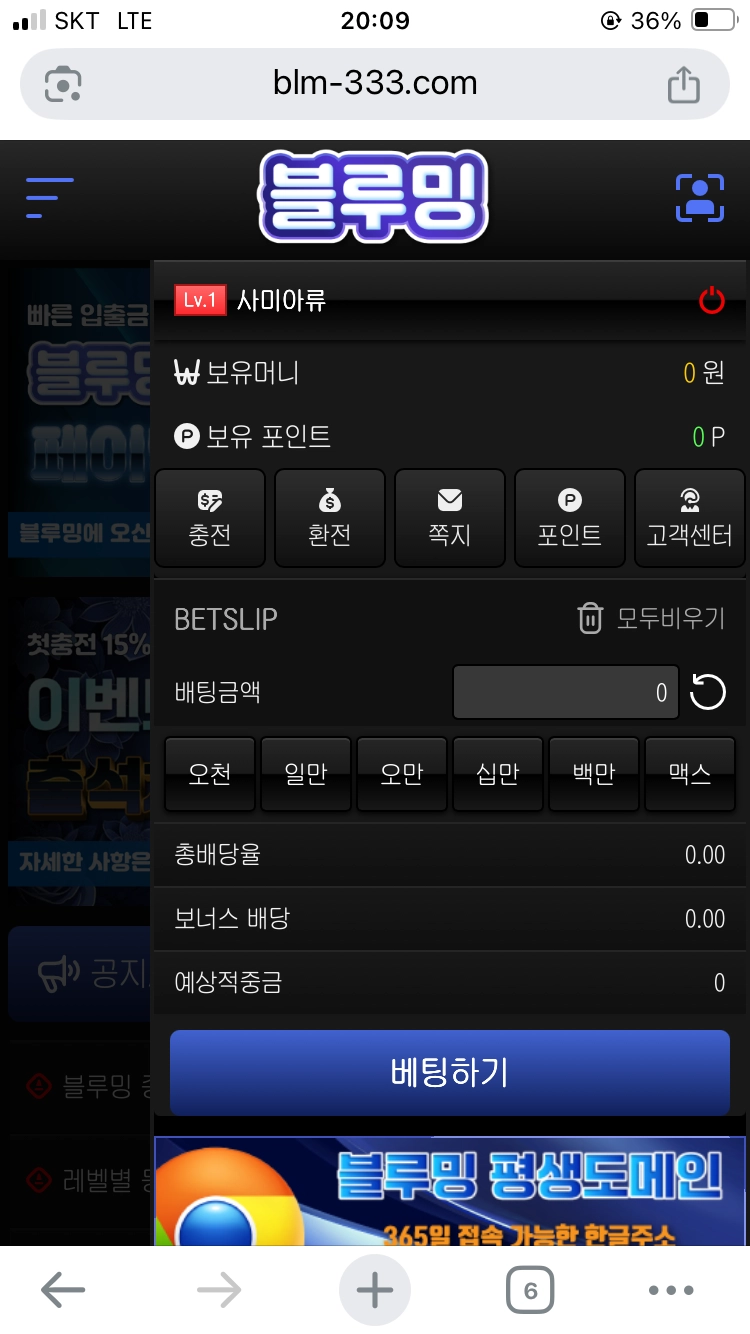
Task: Reset the bet amount with the refresh icon
Action: pos(708,692)
